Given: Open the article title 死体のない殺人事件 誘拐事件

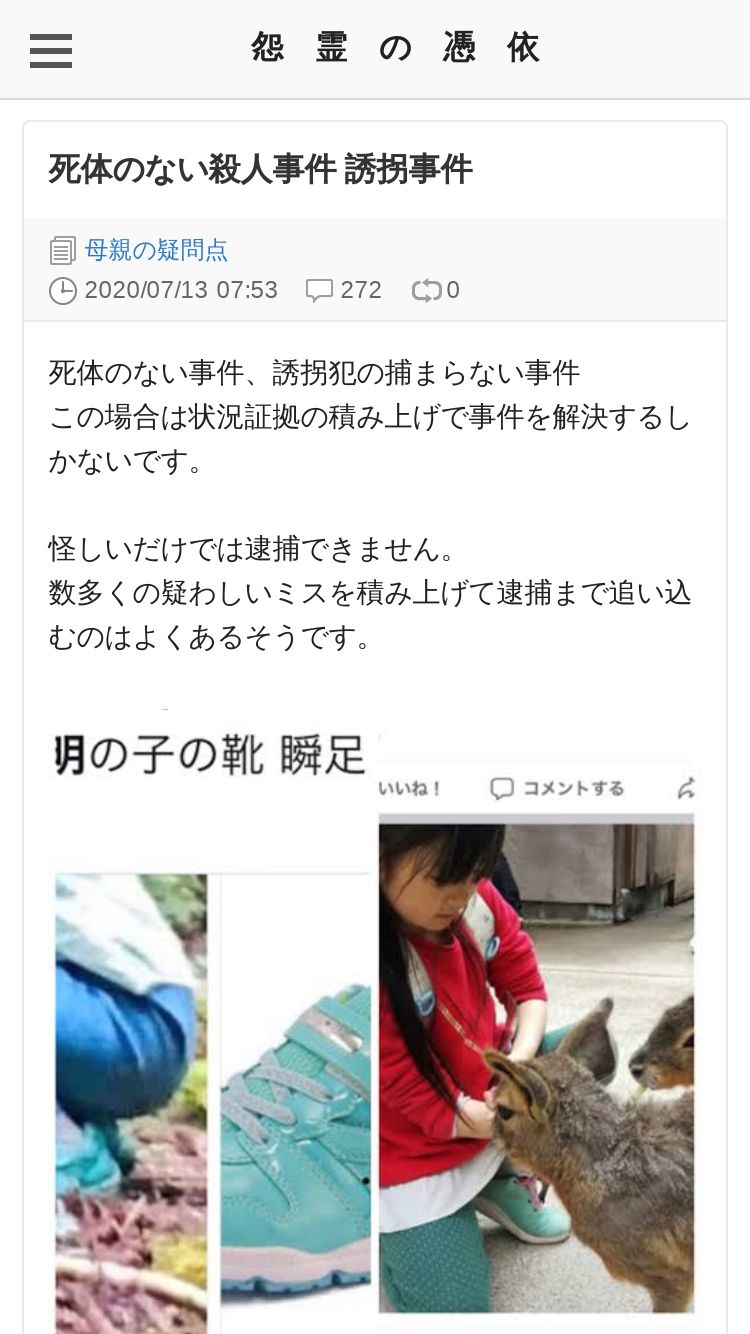Looking at the screenshot, I should 260,170.
